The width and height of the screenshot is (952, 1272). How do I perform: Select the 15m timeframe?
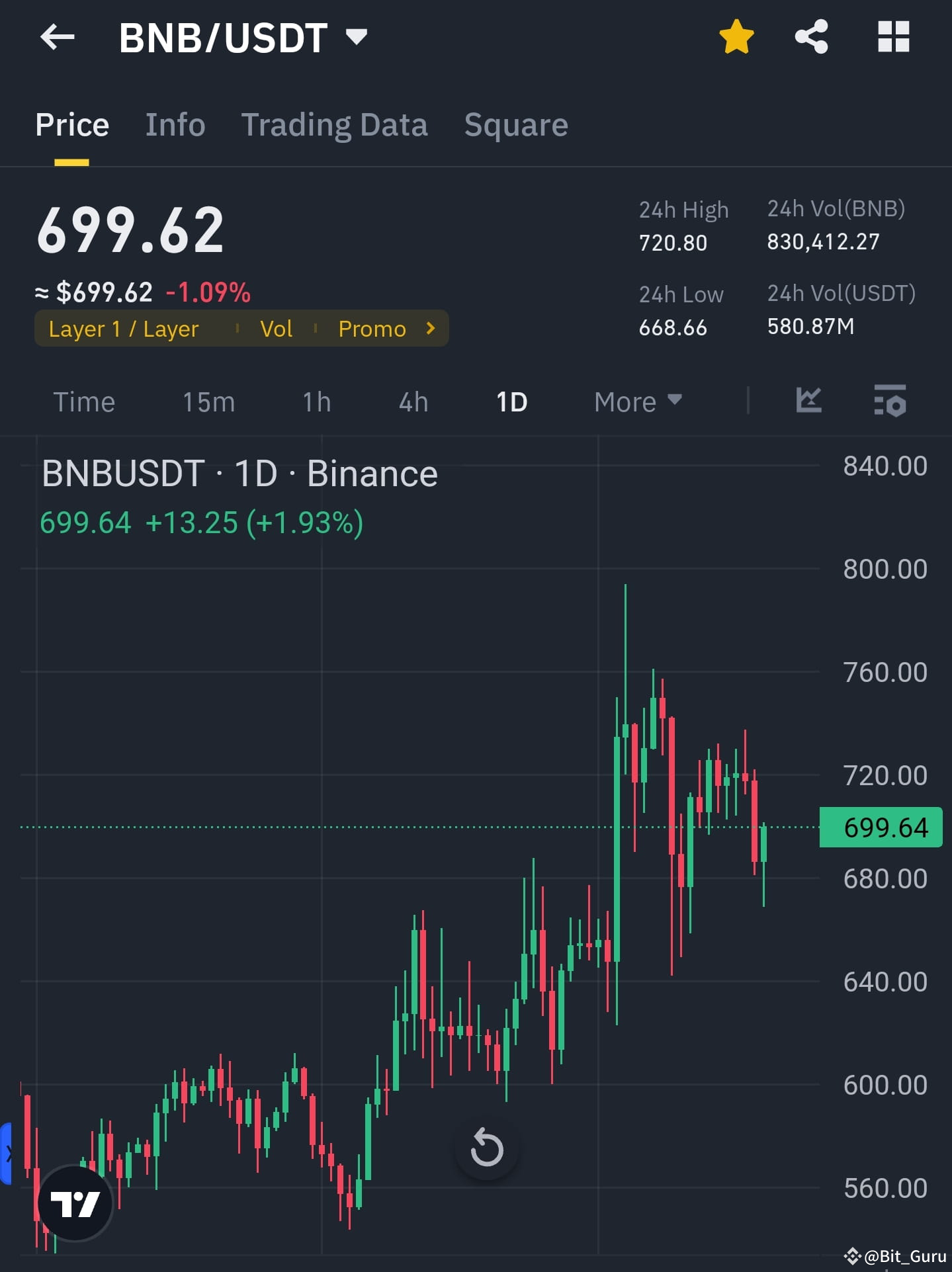coord(208,401)
